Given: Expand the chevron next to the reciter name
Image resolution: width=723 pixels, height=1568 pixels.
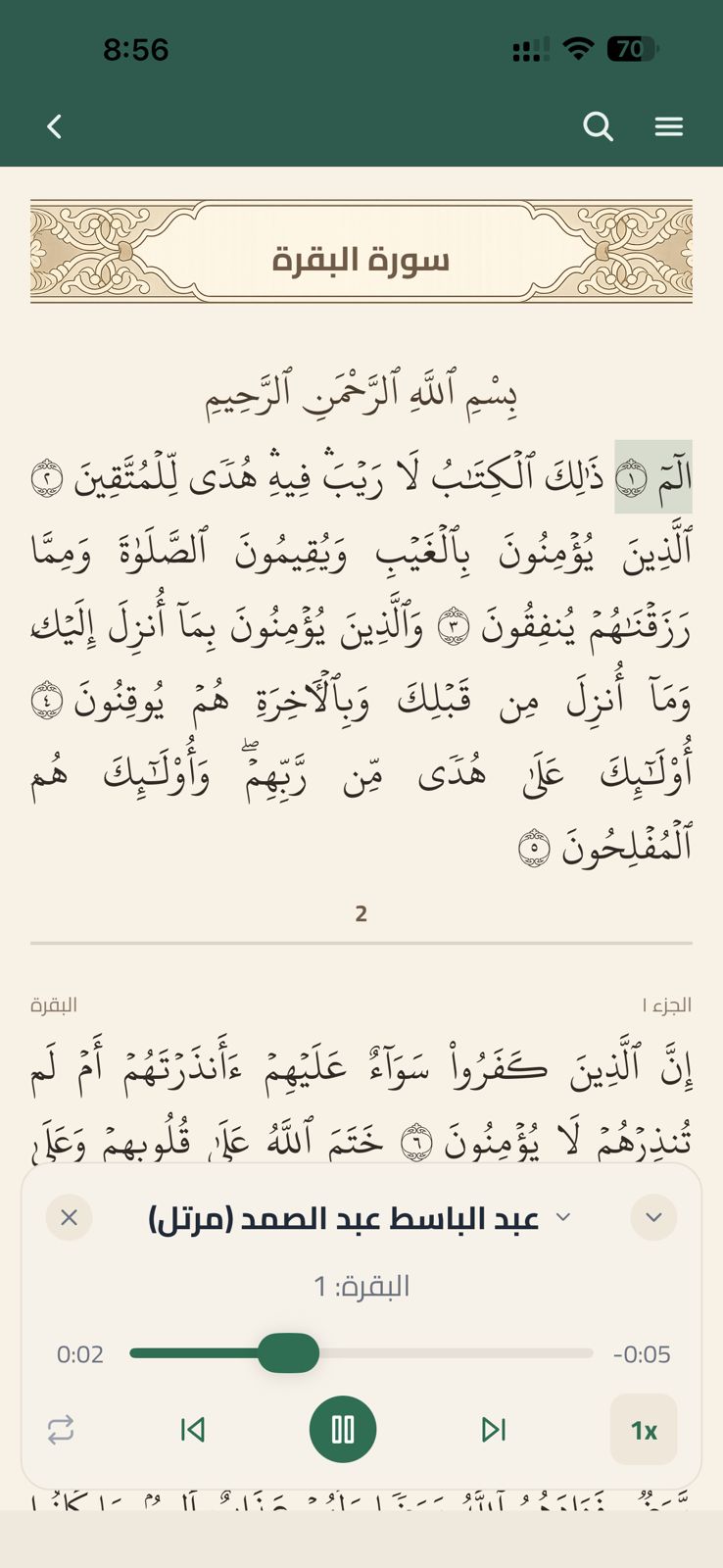Looking at the screenshot, I should 563,1217.
